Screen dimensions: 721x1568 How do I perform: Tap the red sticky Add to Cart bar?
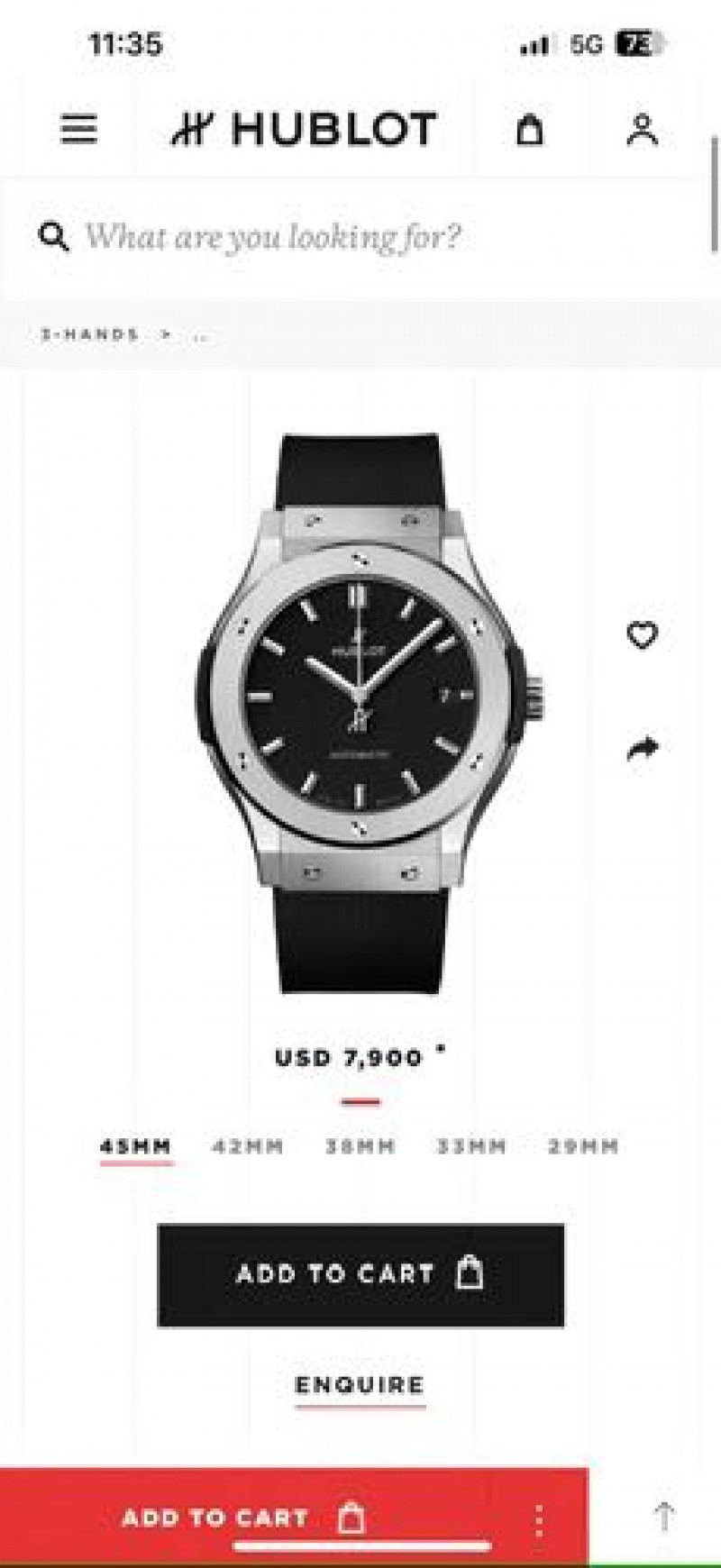click(243, 1518)
